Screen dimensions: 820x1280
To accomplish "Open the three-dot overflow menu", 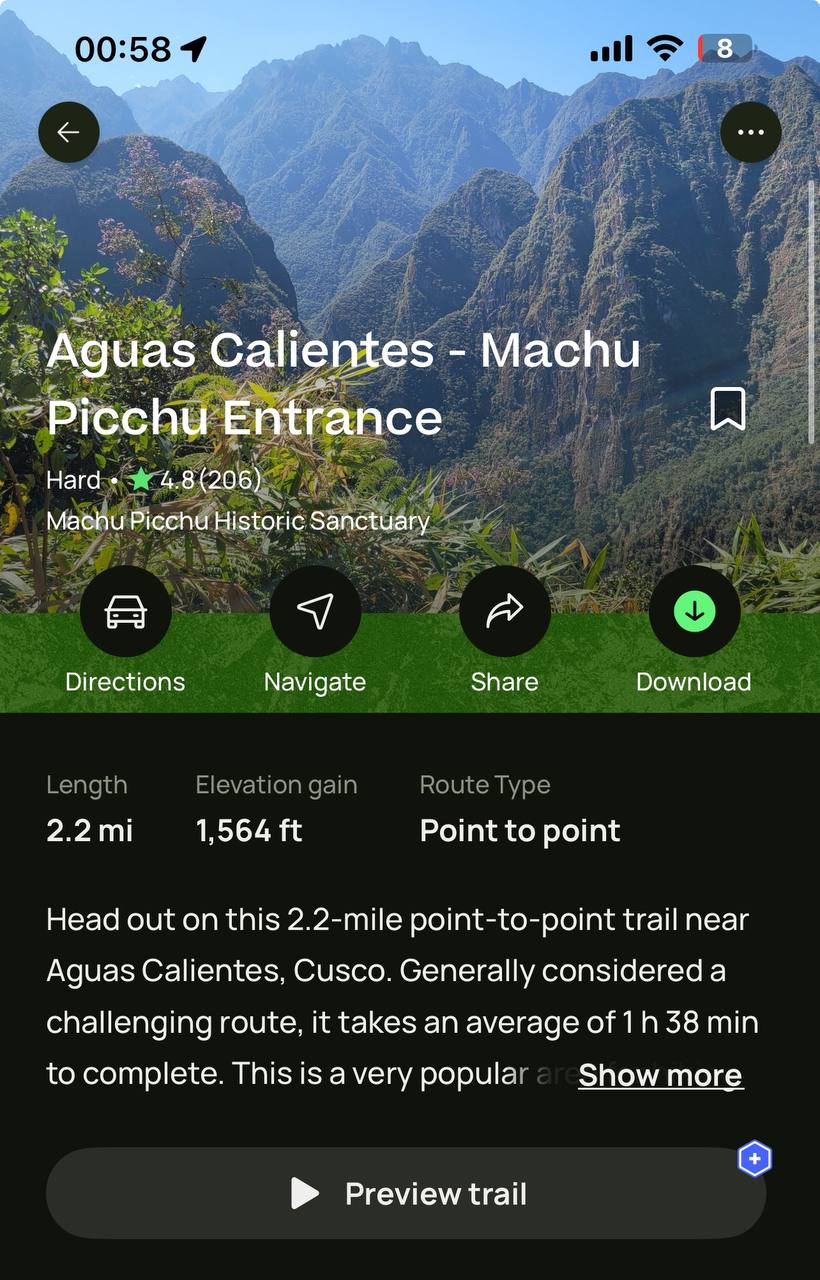I will click(x=750, y=132).
